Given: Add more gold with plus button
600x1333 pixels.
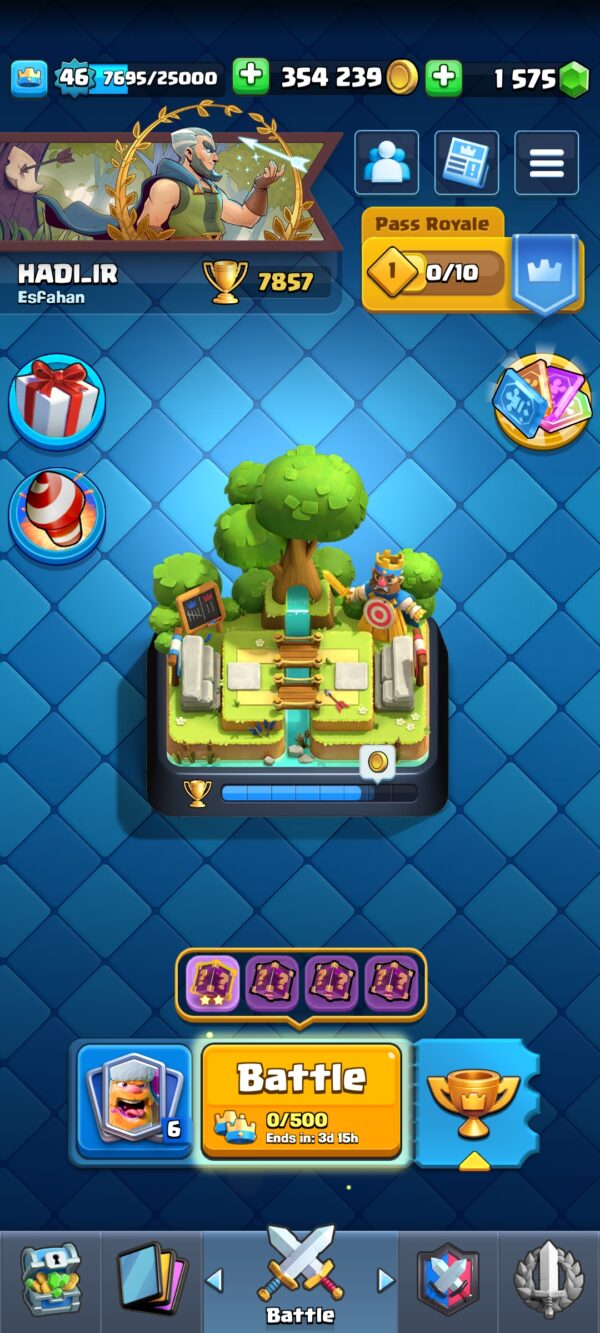Looking at the screenshot, I should [x=251, y=77].
